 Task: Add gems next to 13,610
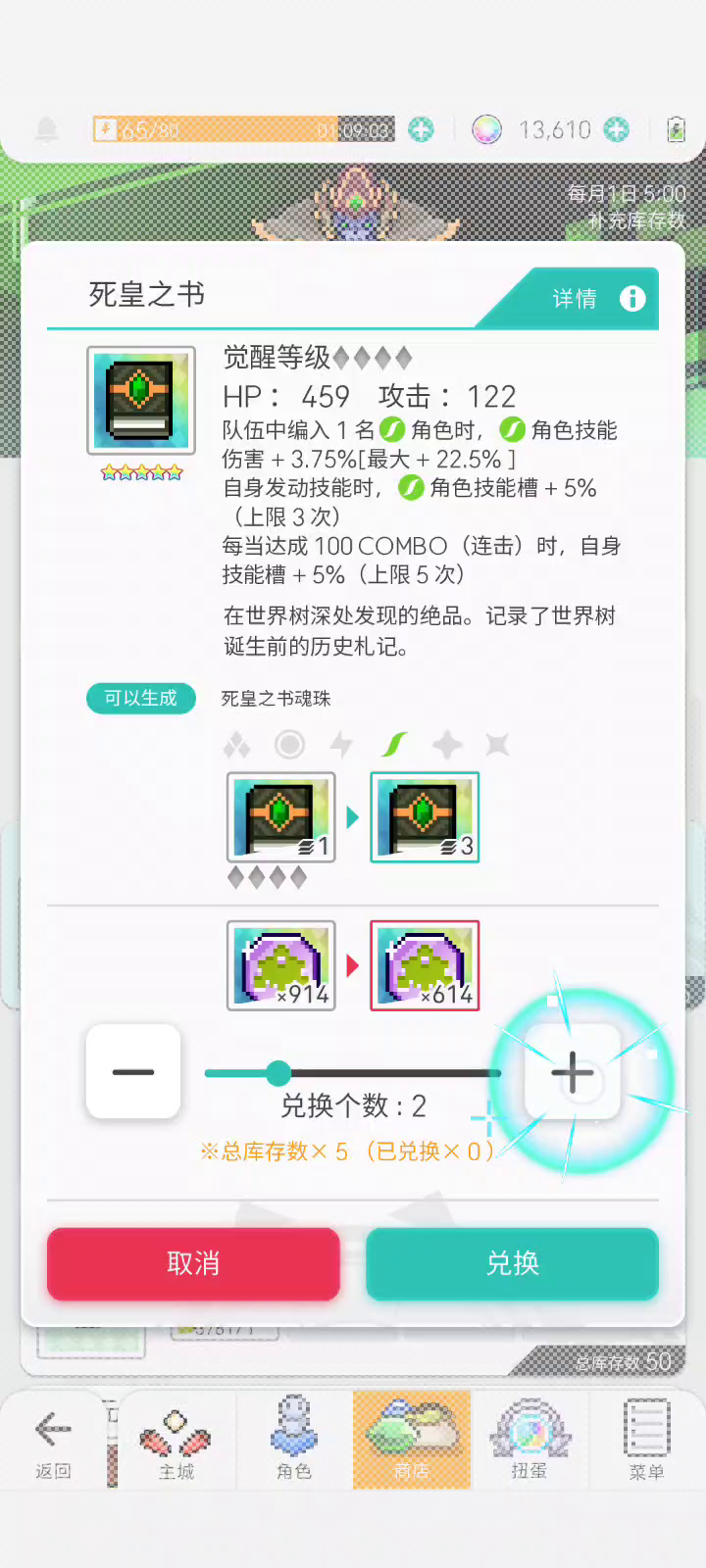click(x=617, y=129)
